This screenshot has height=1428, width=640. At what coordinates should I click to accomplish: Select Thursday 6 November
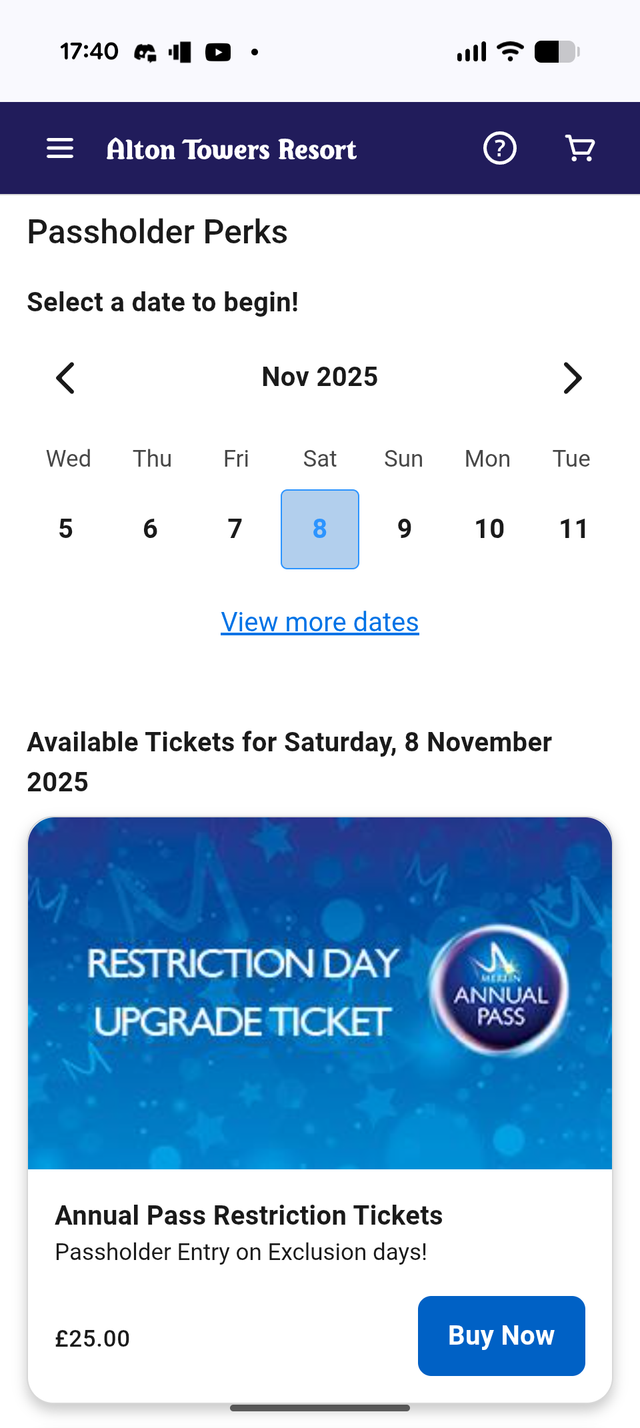(150, 529)
